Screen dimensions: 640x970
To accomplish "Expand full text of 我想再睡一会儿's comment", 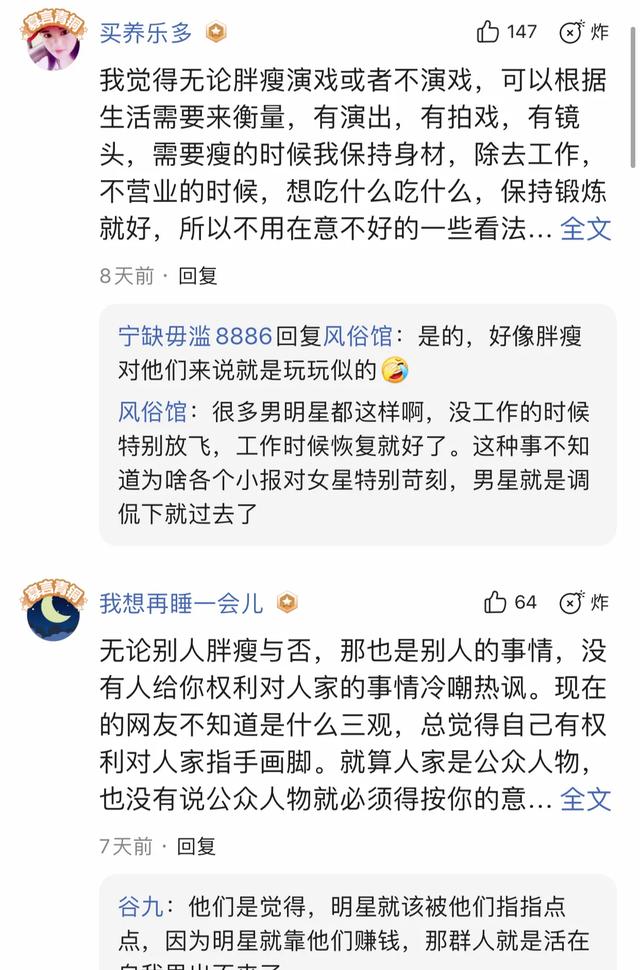I will [586, 799].
